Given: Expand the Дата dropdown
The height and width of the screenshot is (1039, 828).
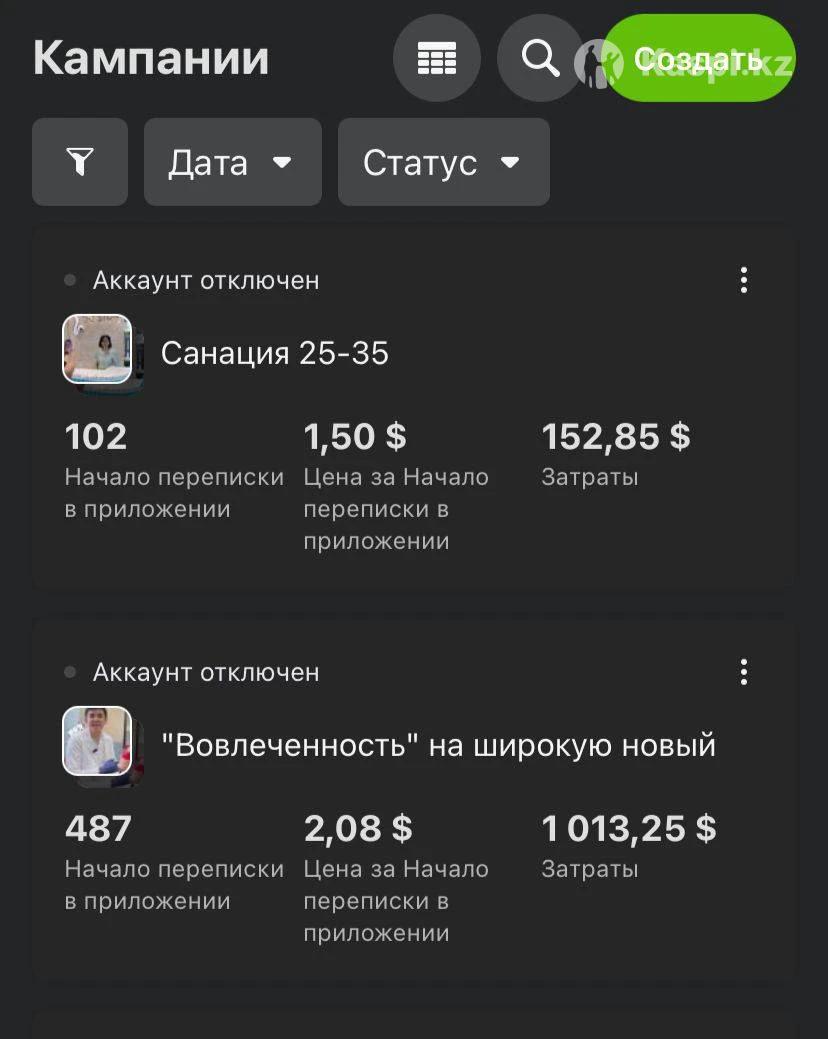Looking at the screenshot, I should tap(232, 162).
